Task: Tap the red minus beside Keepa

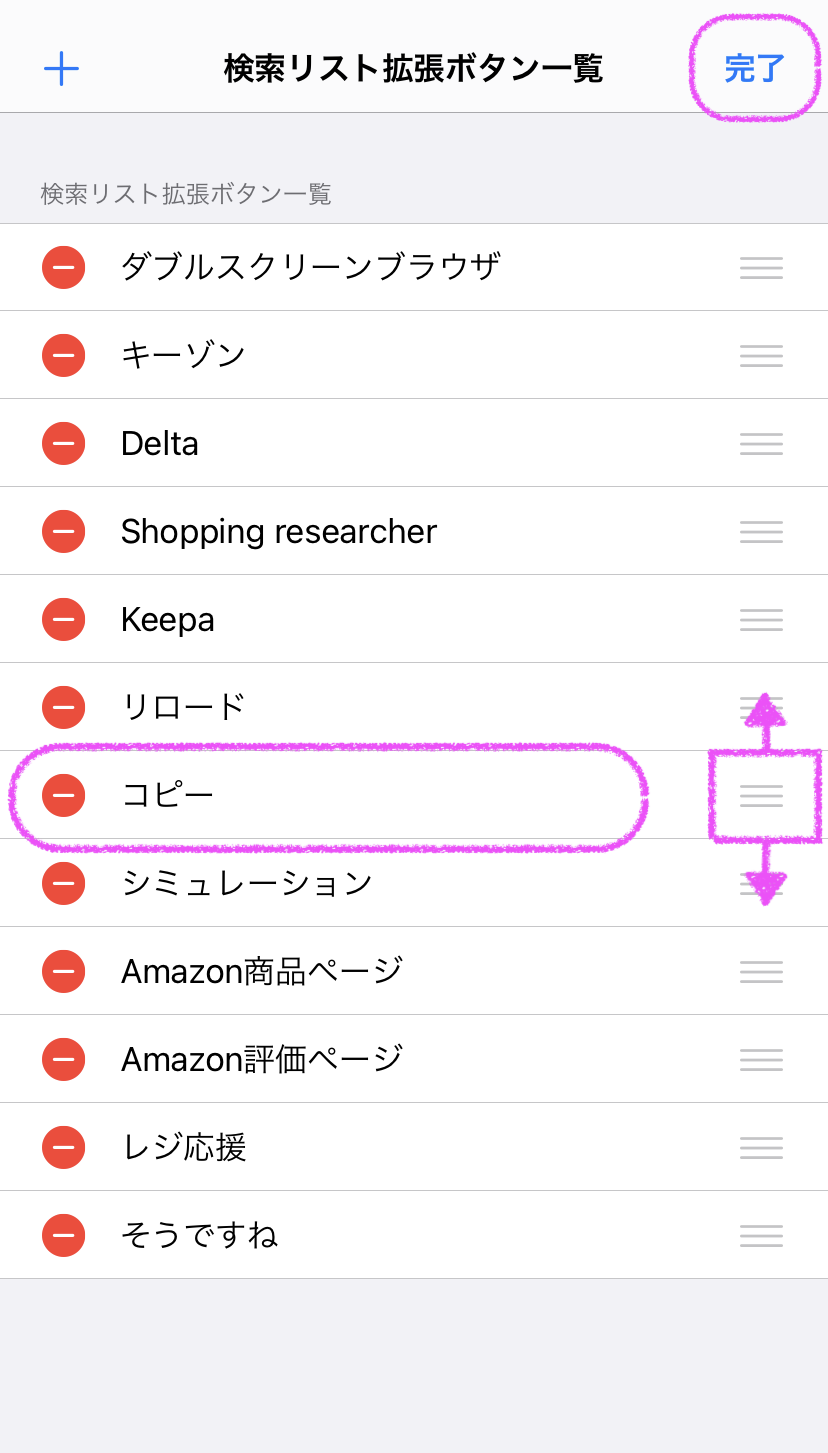Action: tap(63, 619)
